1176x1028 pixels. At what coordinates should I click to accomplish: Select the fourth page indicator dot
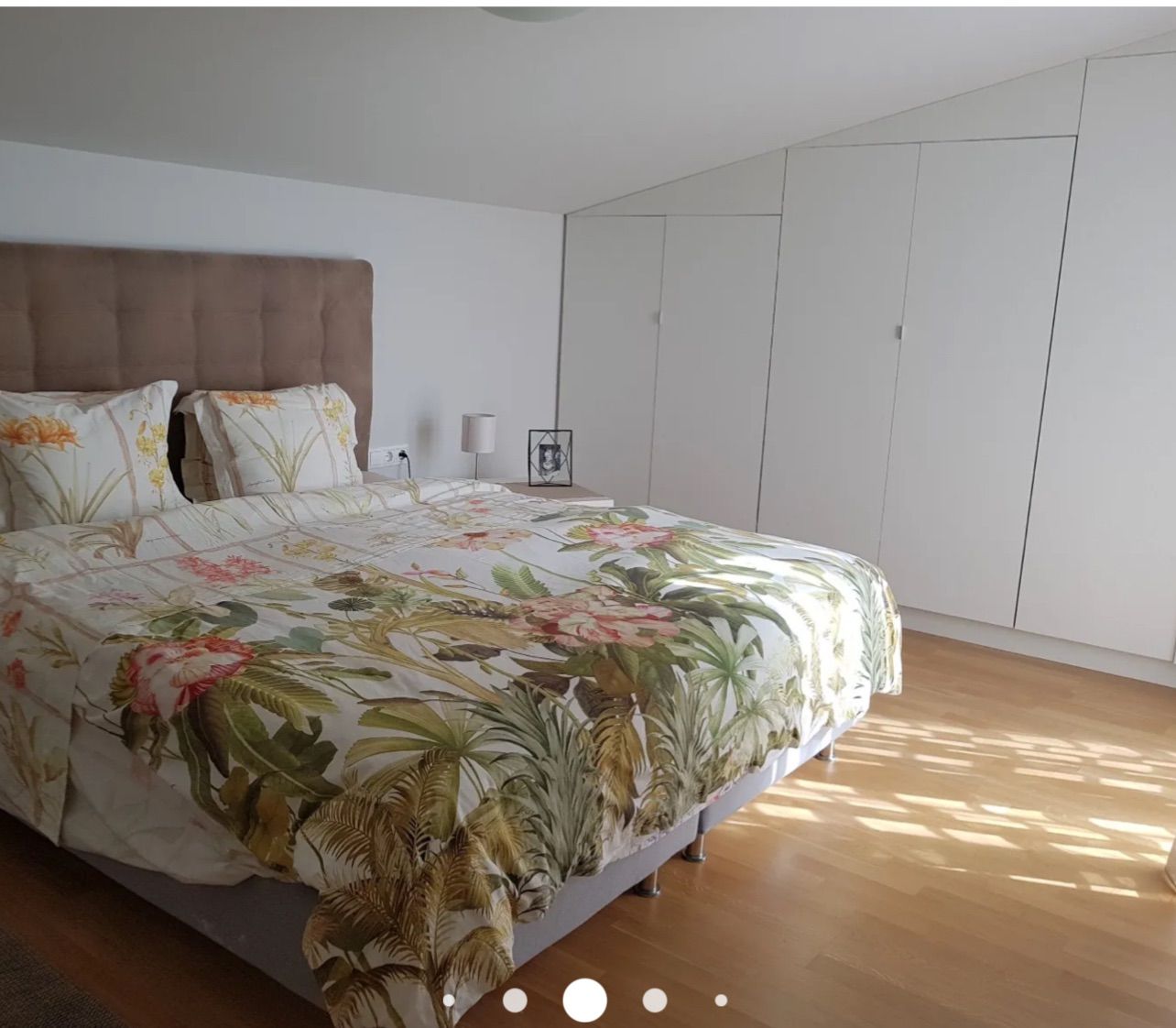(x=654, y=1001)
